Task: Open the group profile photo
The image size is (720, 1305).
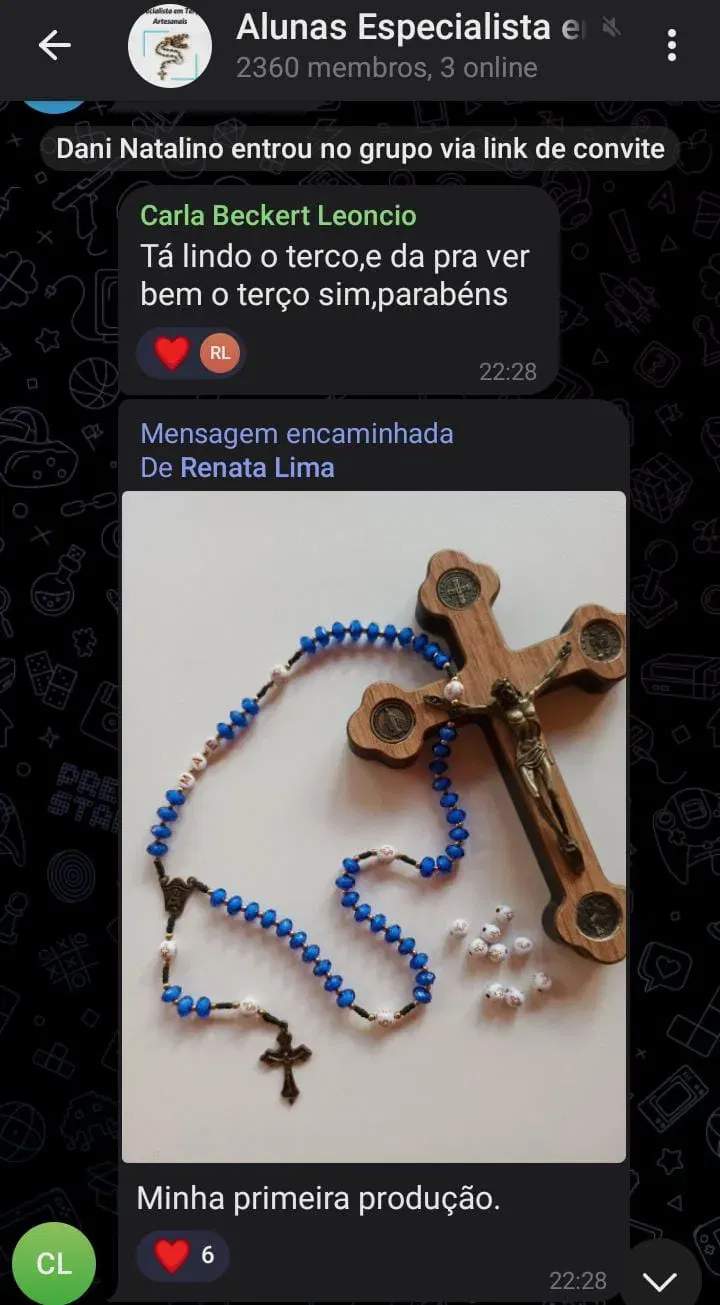Action: tap(169, 48)
